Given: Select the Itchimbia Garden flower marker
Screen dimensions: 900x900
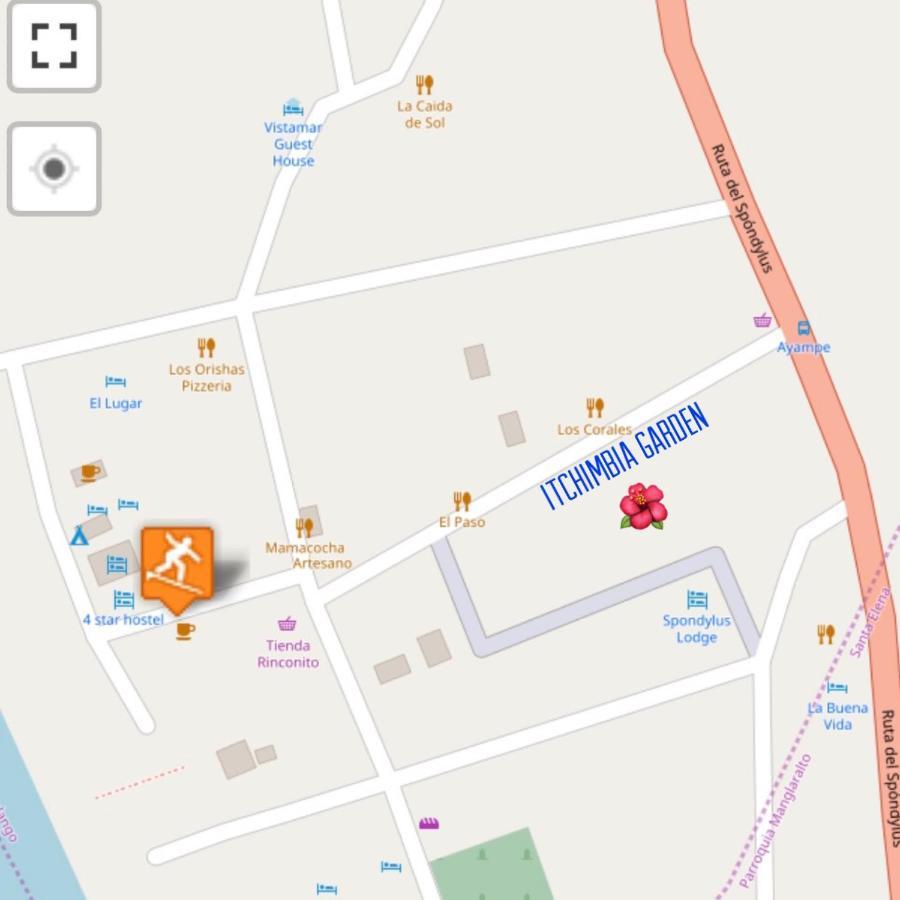Looking at the screenshot, I should 642,506.
